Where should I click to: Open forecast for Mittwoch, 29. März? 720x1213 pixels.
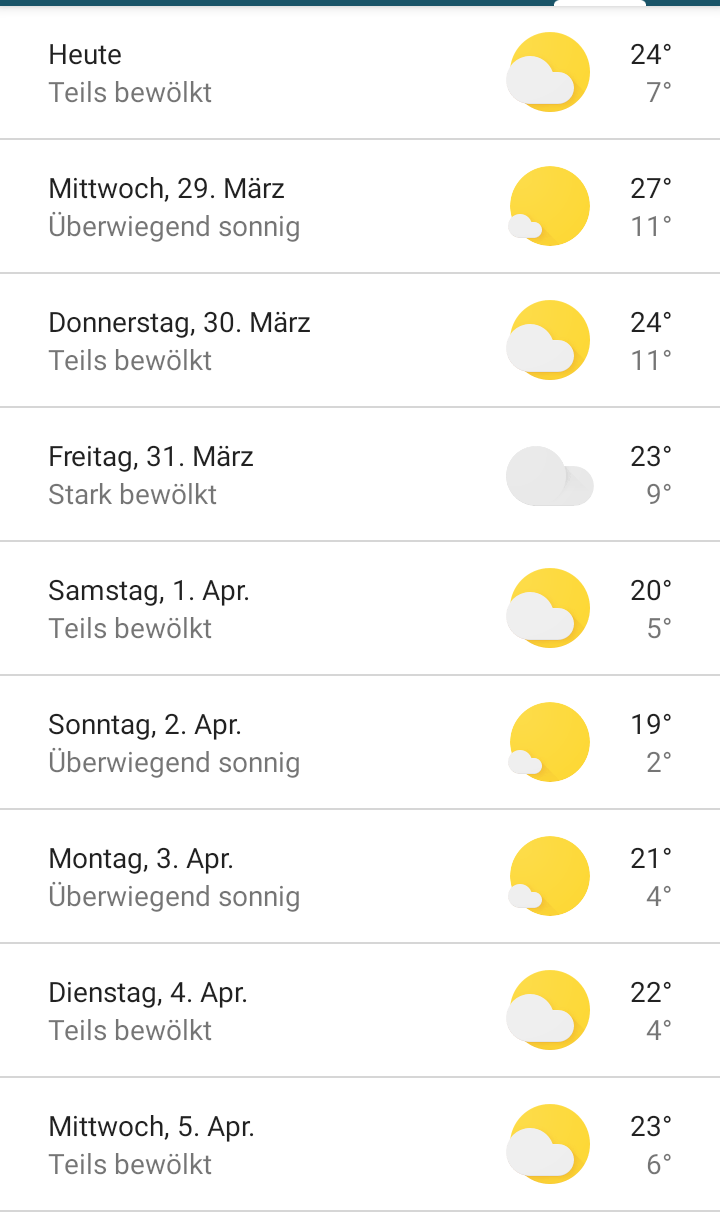point(360,207)
